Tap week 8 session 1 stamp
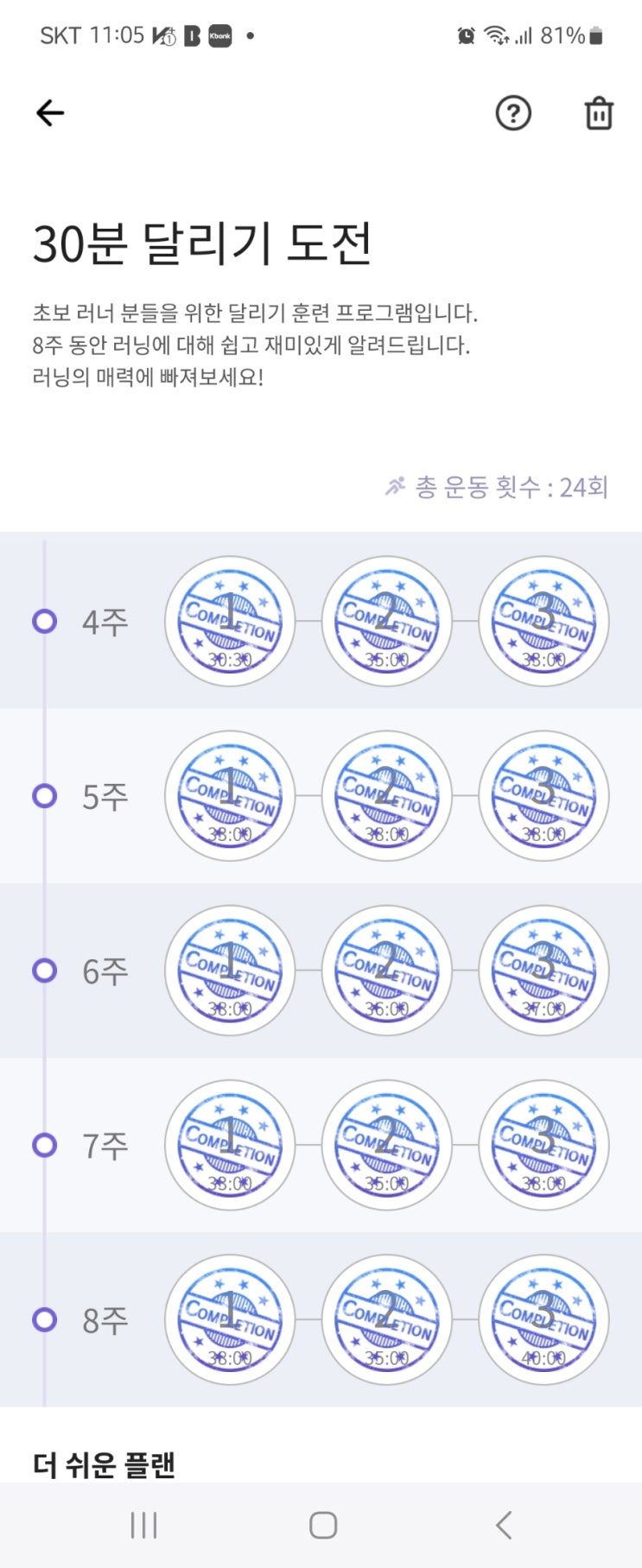Viewport: 642px width, 1568px height. coord(230,1319)
